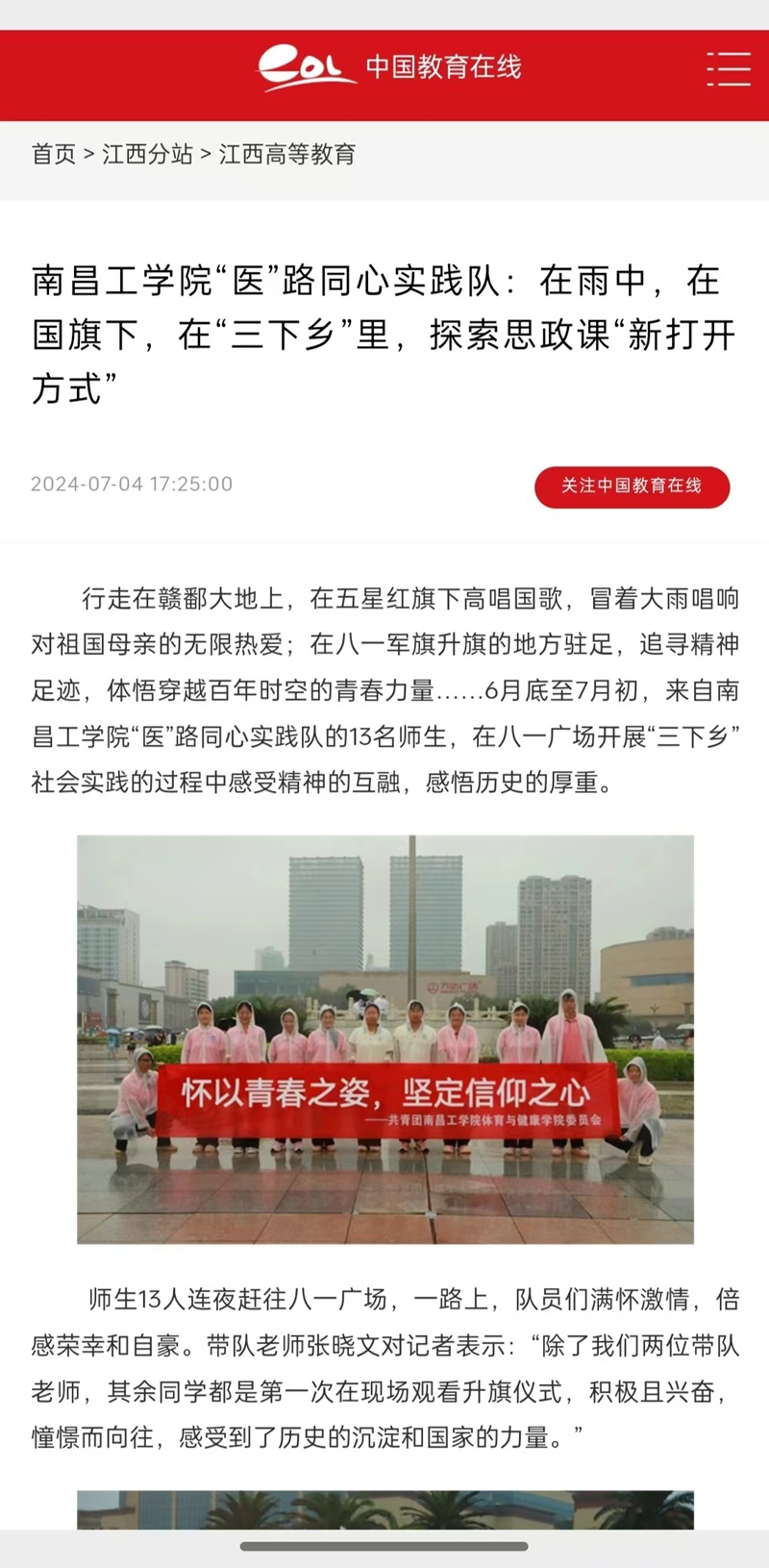
Task: Open 江西高等教育 breadcrumb link
Action: pyautogui.click(x=287, y=154)
